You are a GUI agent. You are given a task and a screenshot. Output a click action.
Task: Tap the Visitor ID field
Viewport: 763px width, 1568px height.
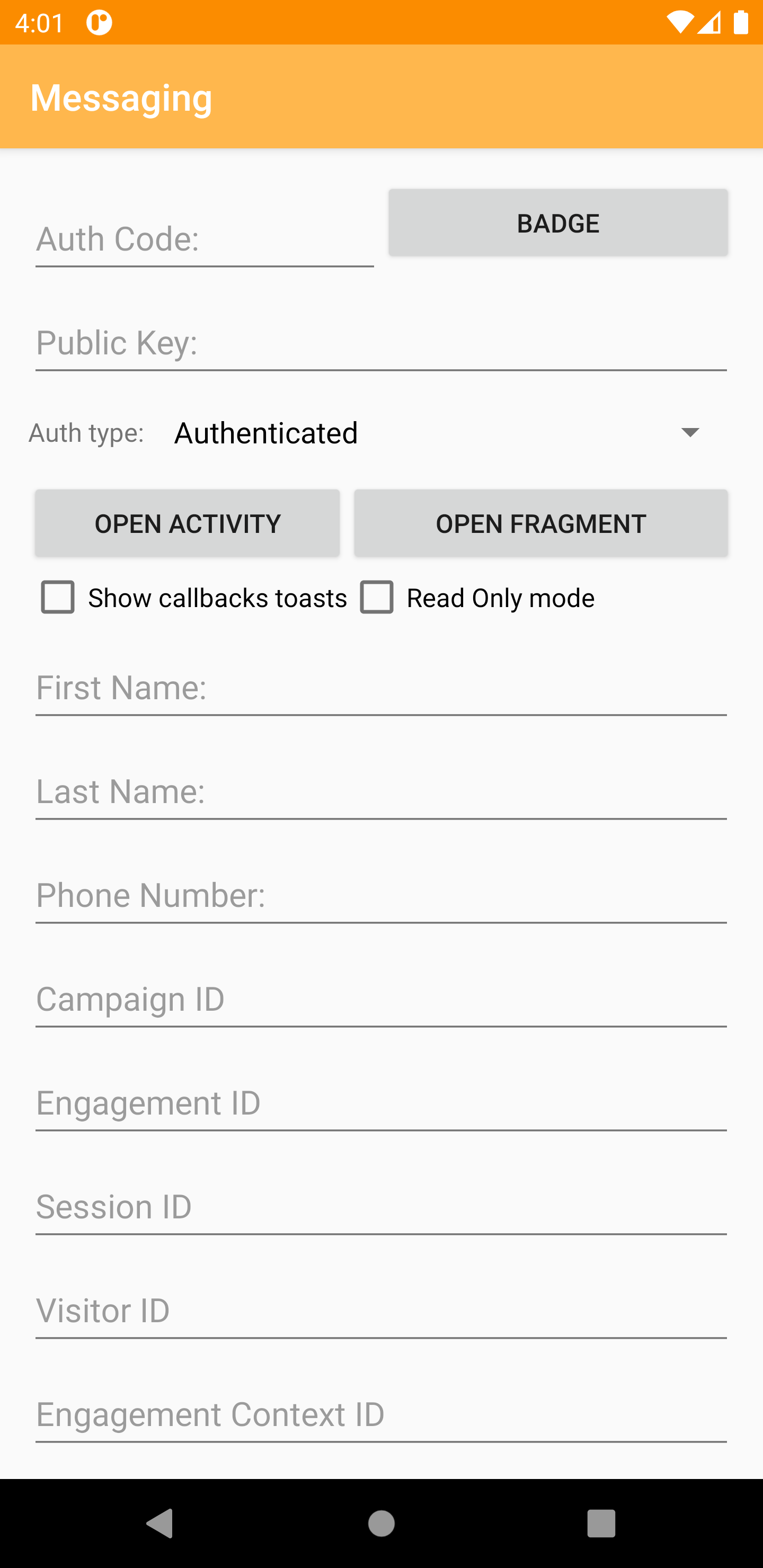pyautogui.click(x=381, y=1311)
